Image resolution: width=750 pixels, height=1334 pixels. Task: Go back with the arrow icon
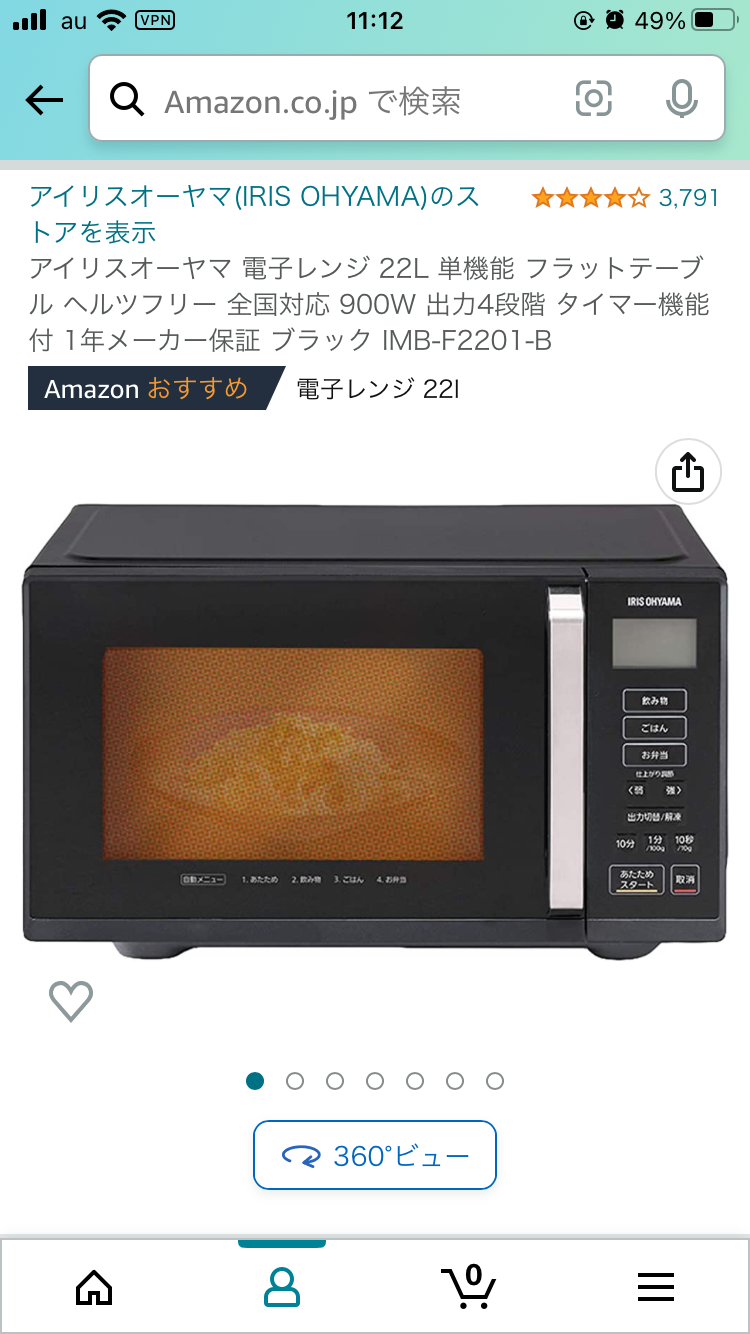pyautogui.click(x=44, y=100)
